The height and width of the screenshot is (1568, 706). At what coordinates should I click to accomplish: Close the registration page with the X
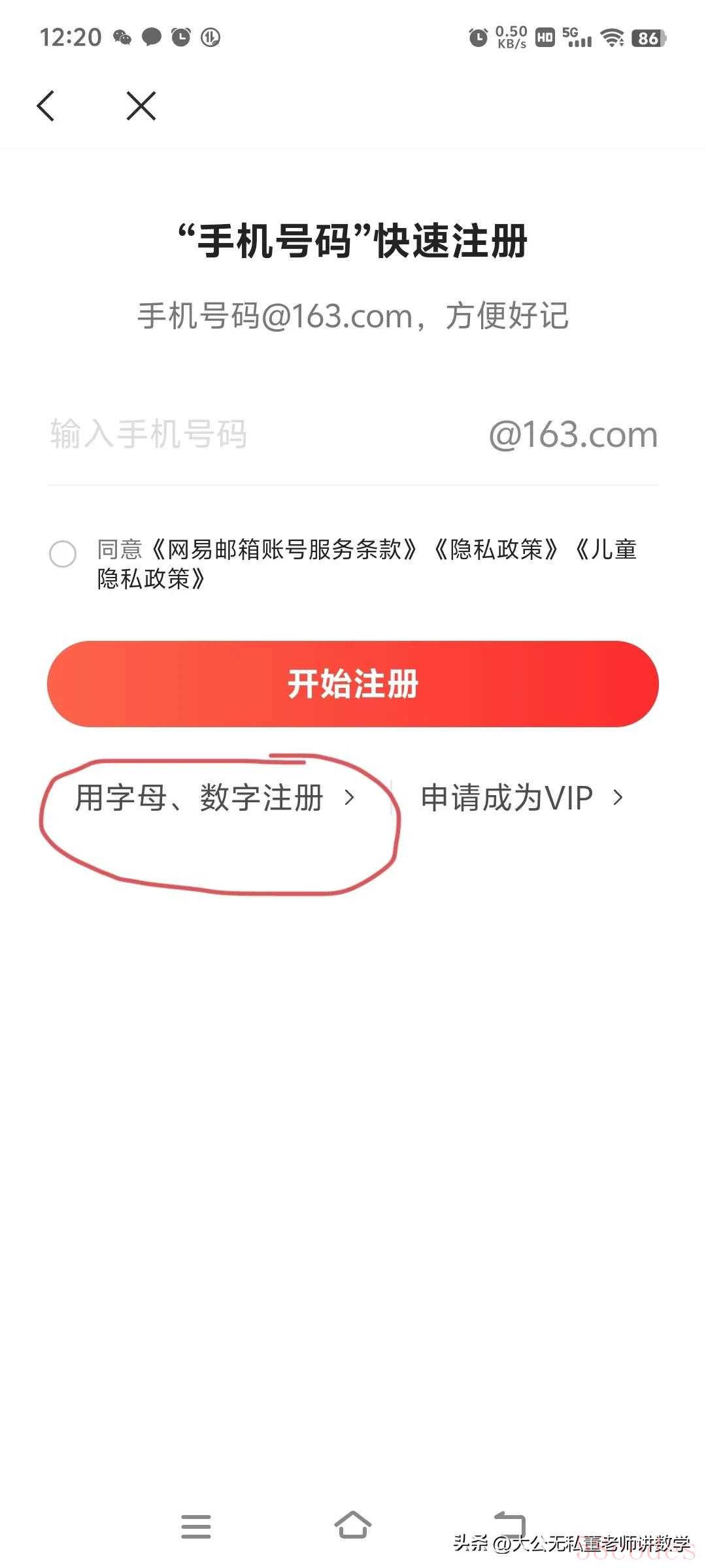click(141, 106)
